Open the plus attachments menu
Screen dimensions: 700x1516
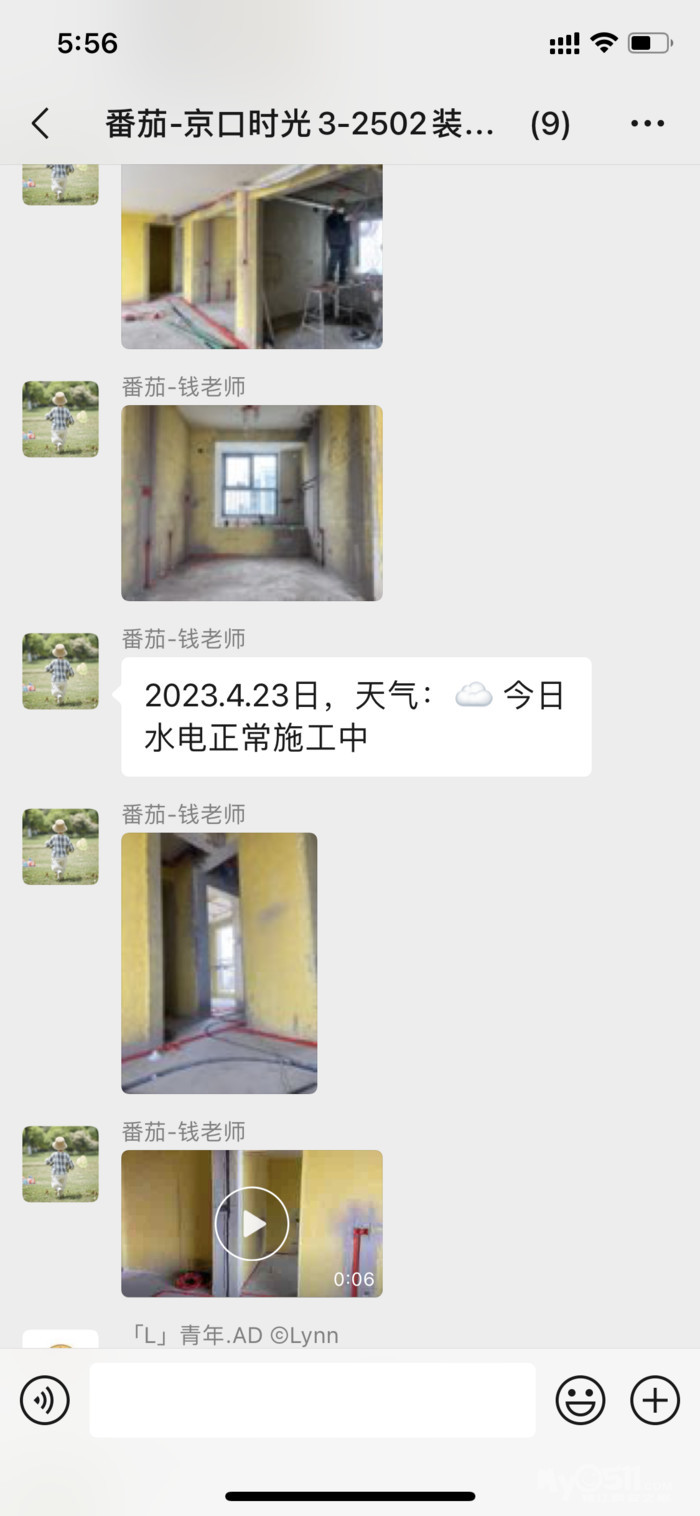(x=655, y=1400)
